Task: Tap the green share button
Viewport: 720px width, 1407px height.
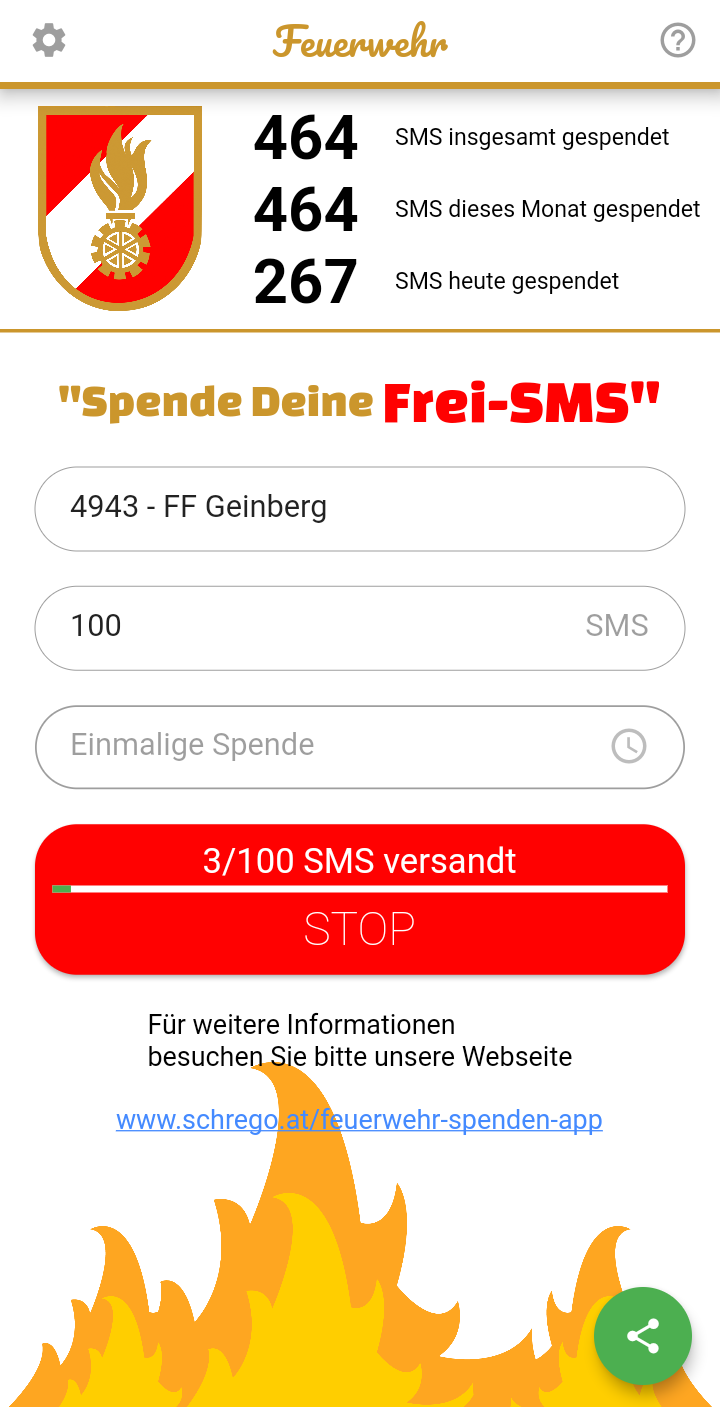Action: (643, 1336)
